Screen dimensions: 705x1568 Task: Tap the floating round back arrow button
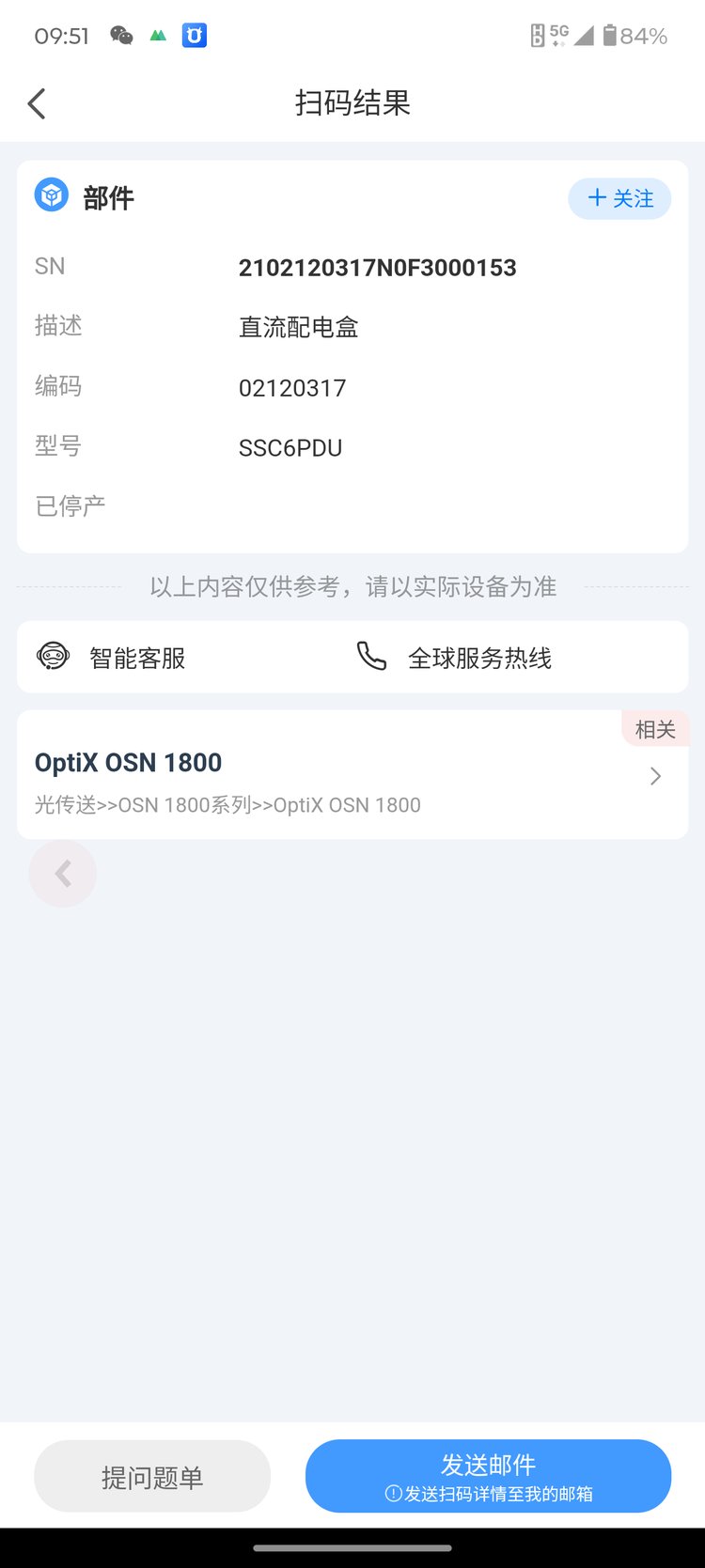click(63, 874)
